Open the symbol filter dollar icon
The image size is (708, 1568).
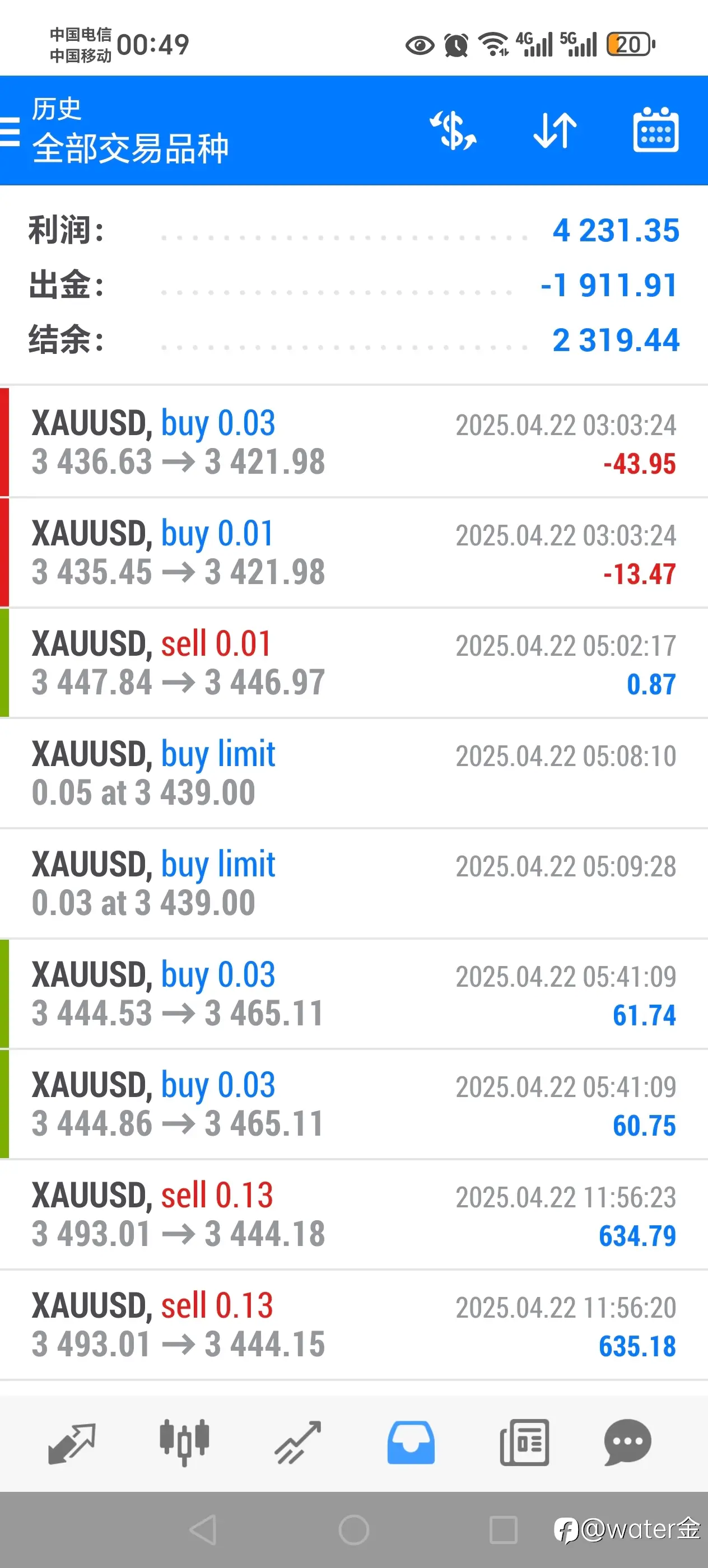453,130
